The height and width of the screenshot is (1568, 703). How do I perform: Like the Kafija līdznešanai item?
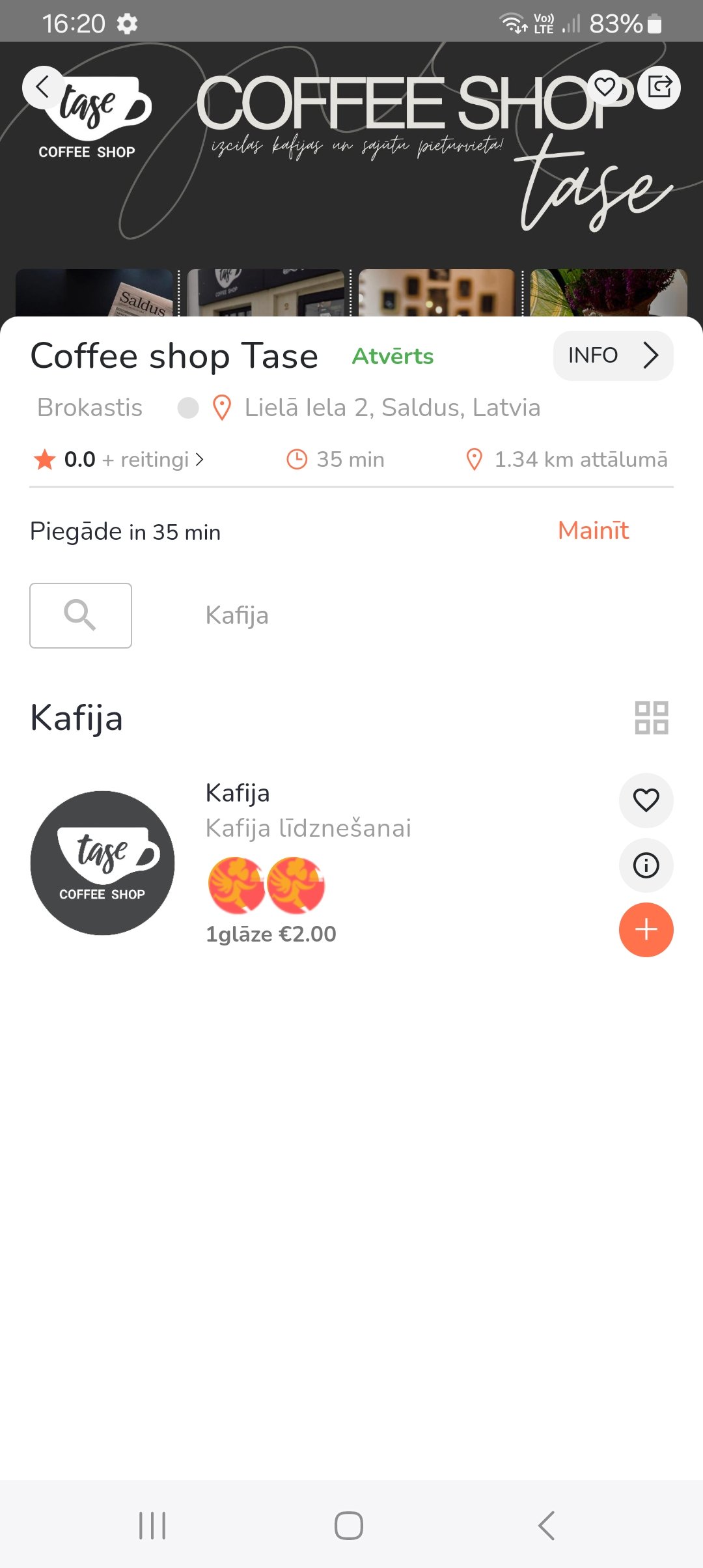point(646,800)
